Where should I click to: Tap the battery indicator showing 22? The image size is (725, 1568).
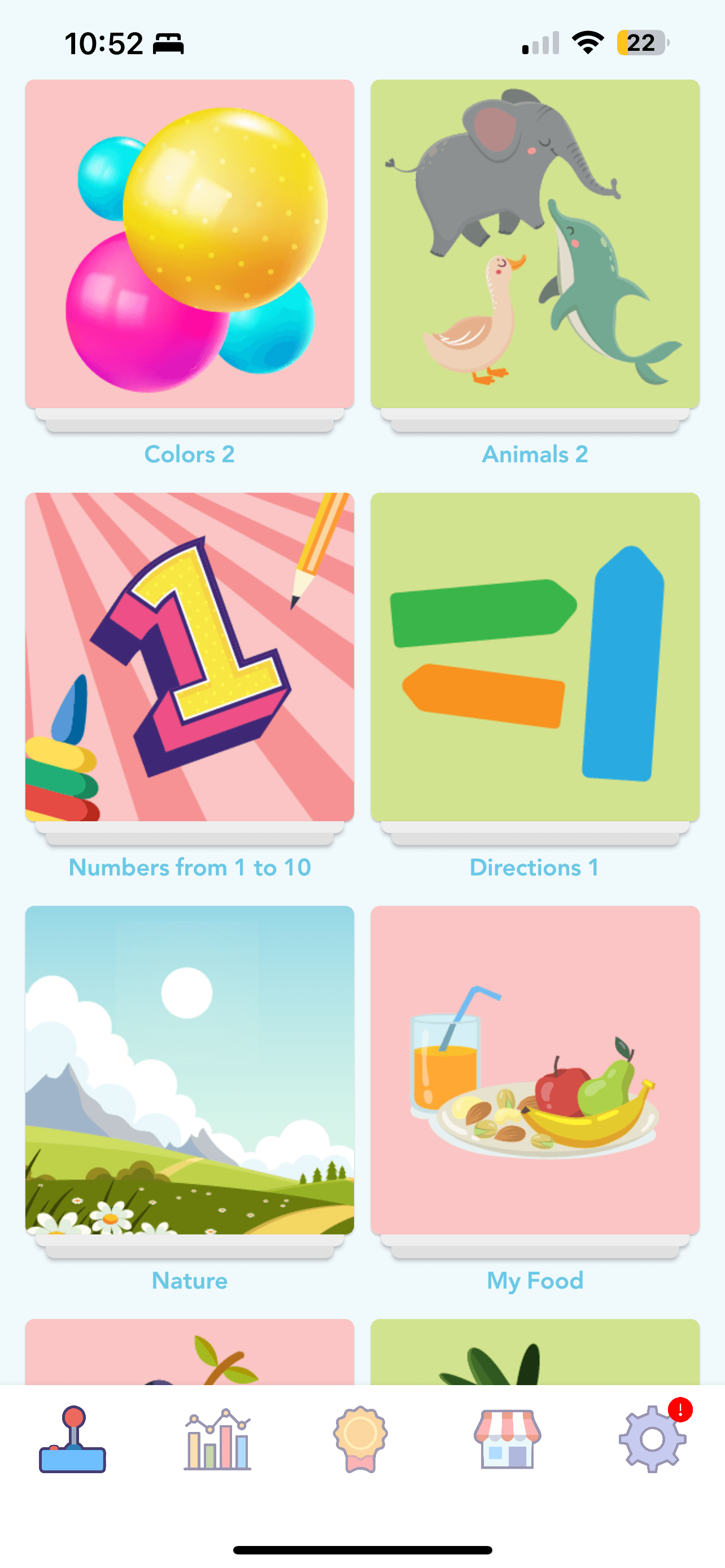(x=640, y=42)
